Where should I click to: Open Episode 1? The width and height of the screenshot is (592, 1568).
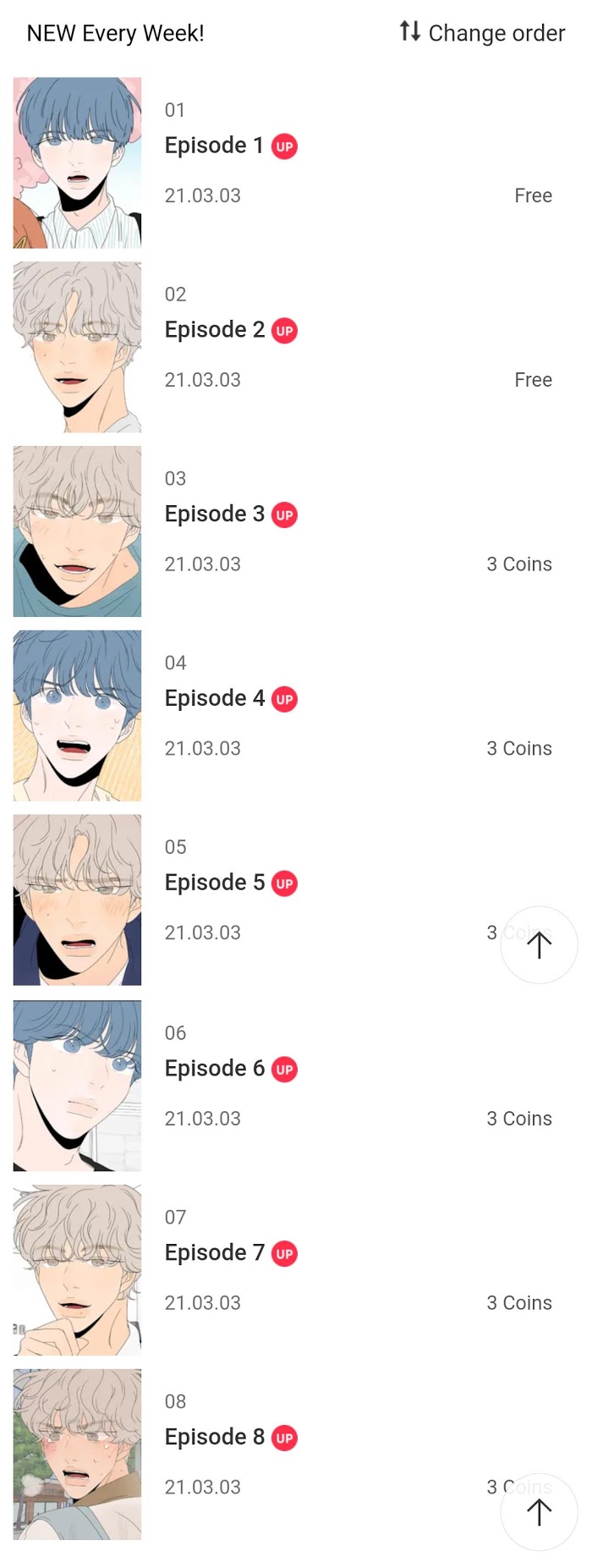(x=214, y=146)
